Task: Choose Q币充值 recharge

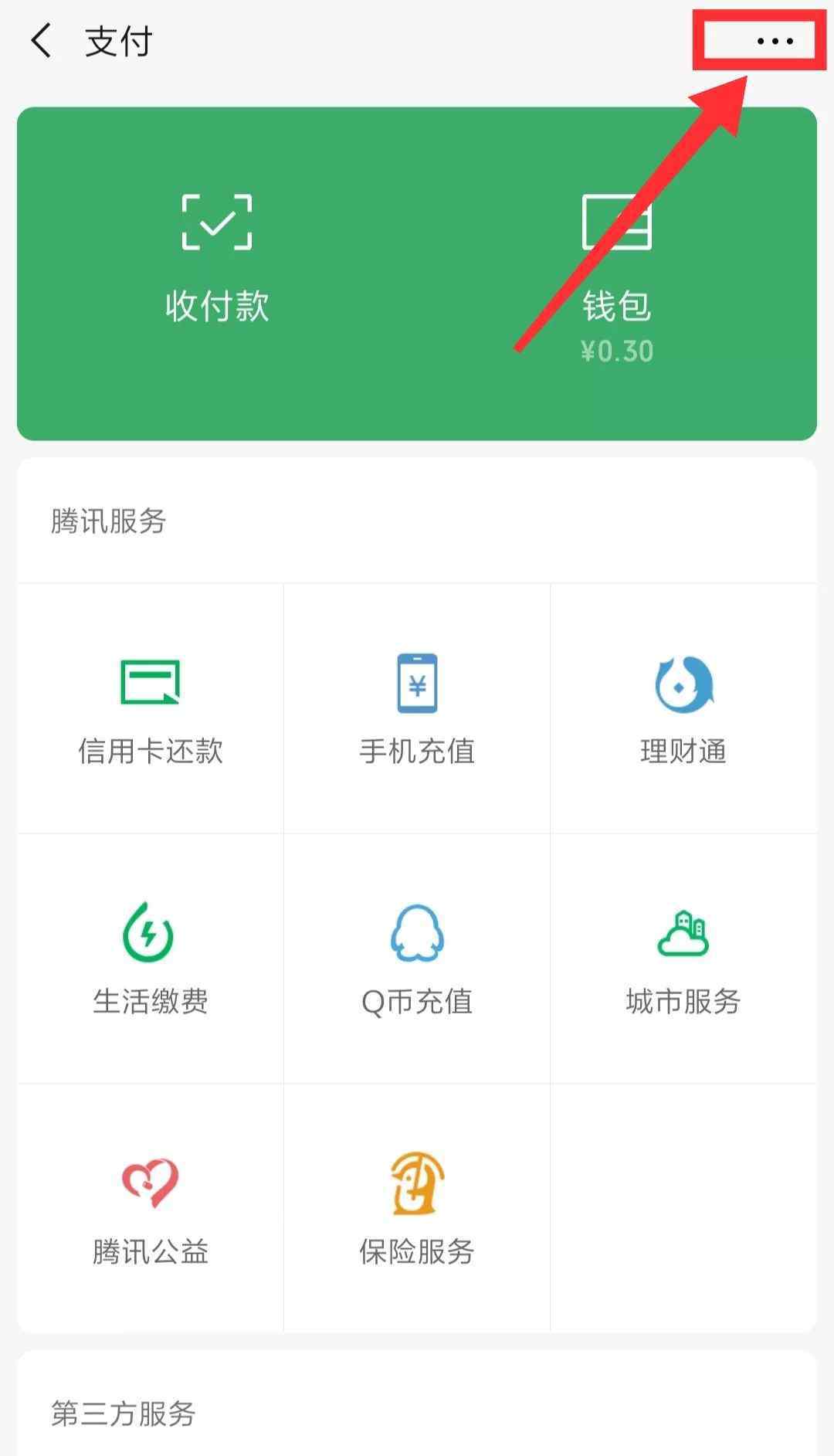Action: (417, 959)
